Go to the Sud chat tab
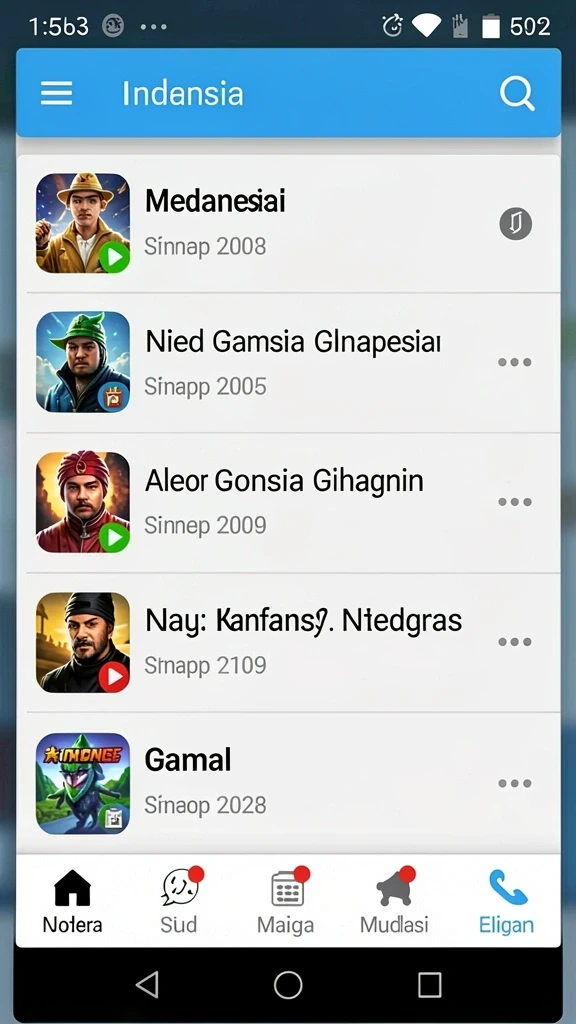The image size is (576, 1024). 180,901
